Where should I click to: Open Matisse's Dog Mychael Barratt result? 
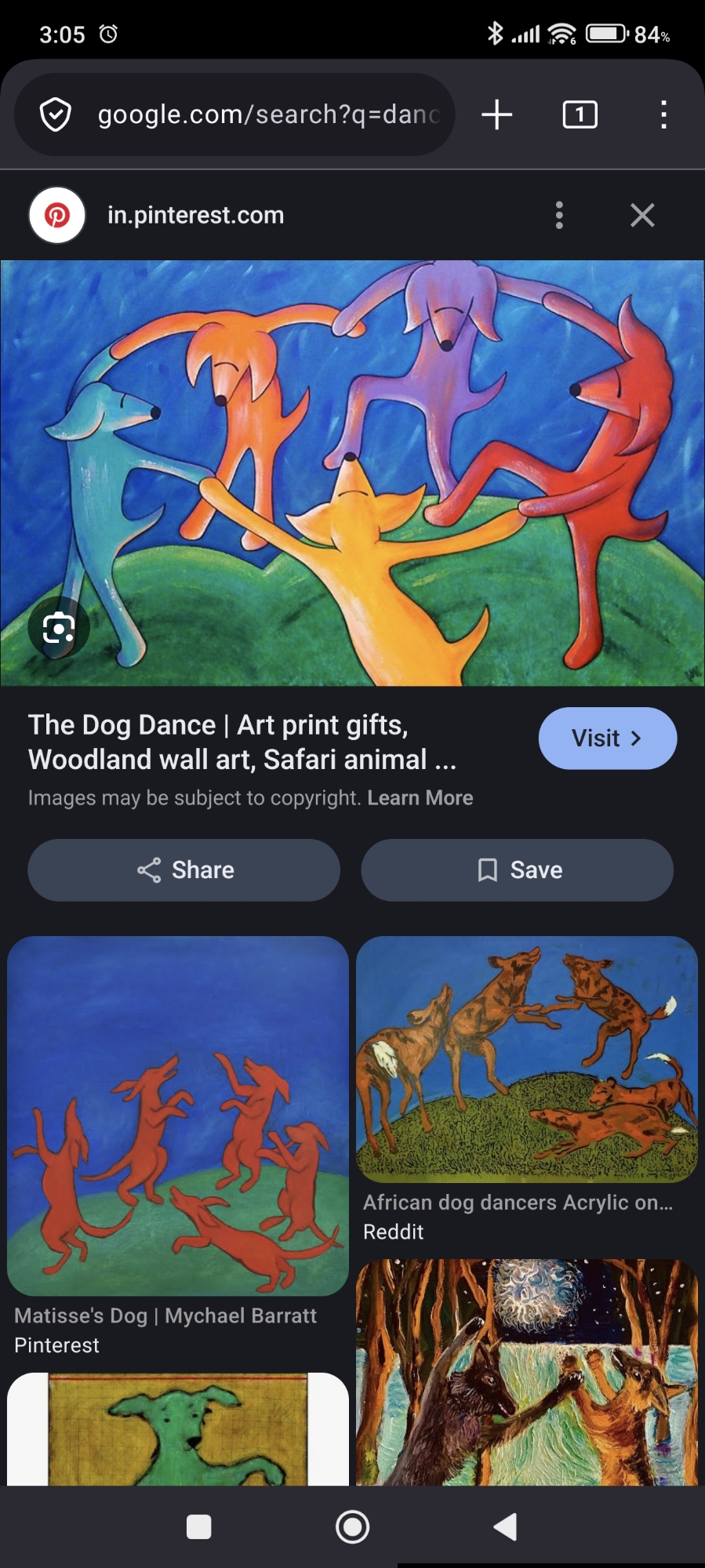[x=178, y=1115]
